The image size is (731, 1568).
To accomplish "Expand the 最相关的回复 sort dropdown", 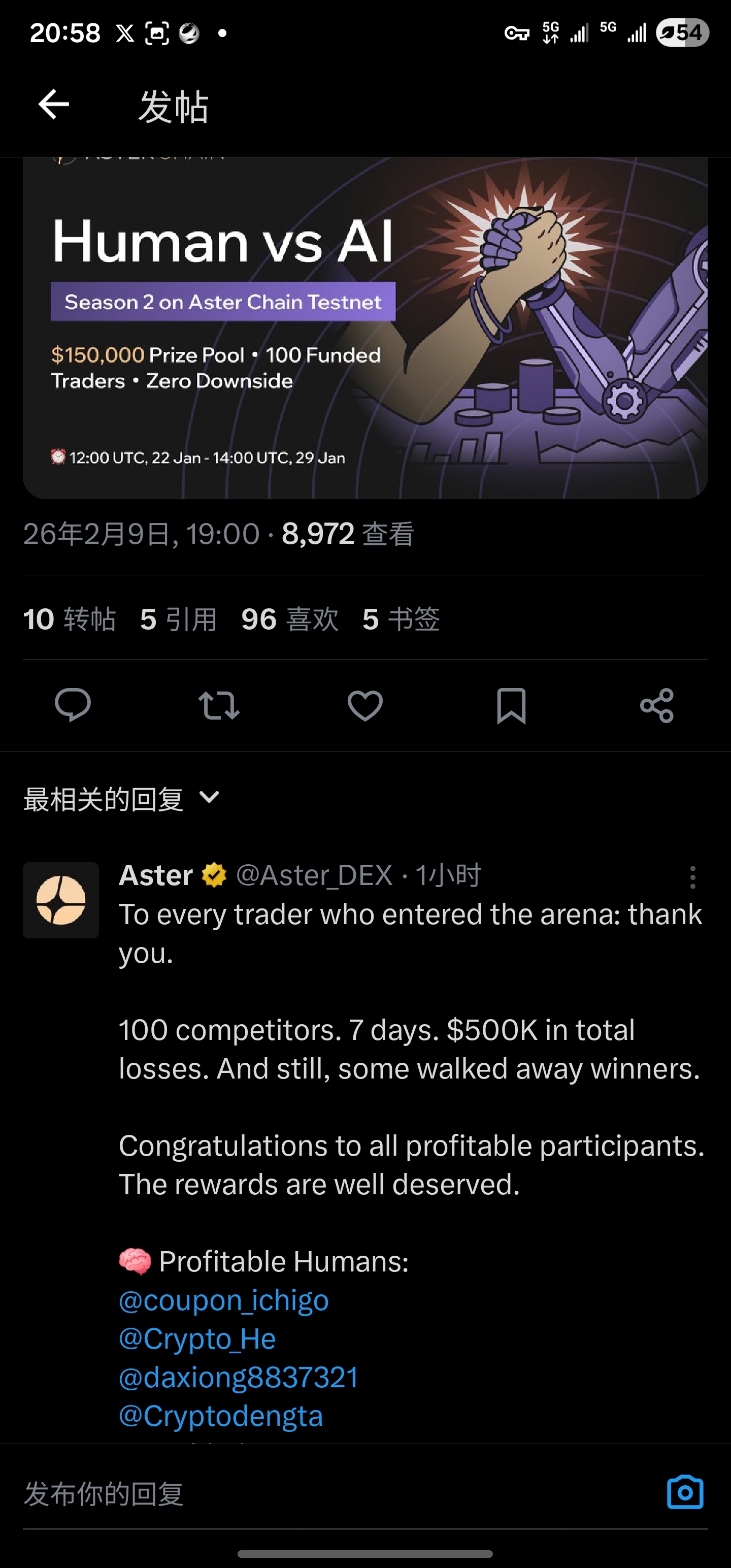I will pyautogui.click(x=121, y=799).
